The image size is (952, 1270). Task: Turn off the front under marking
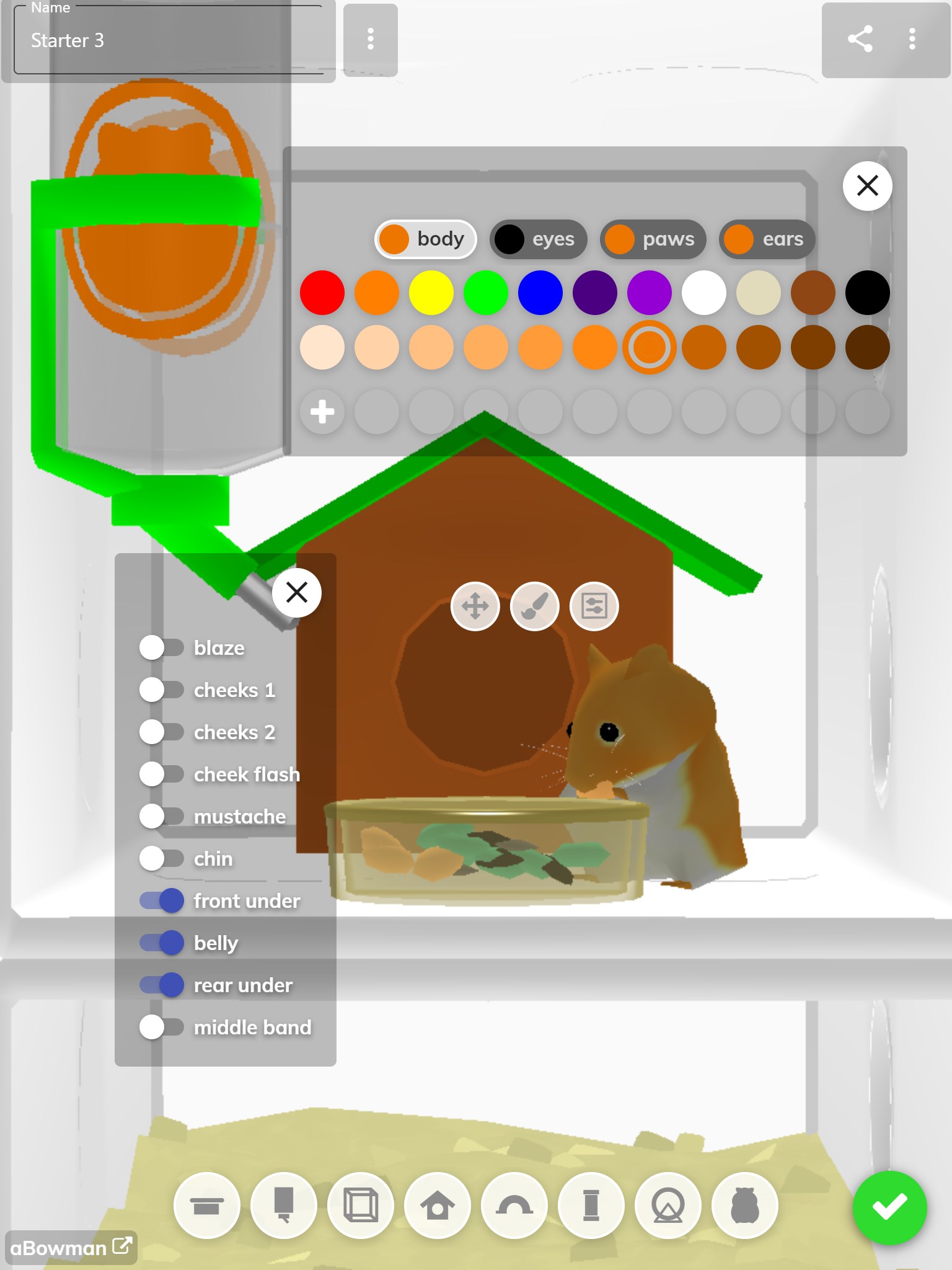tap(161, 901)
